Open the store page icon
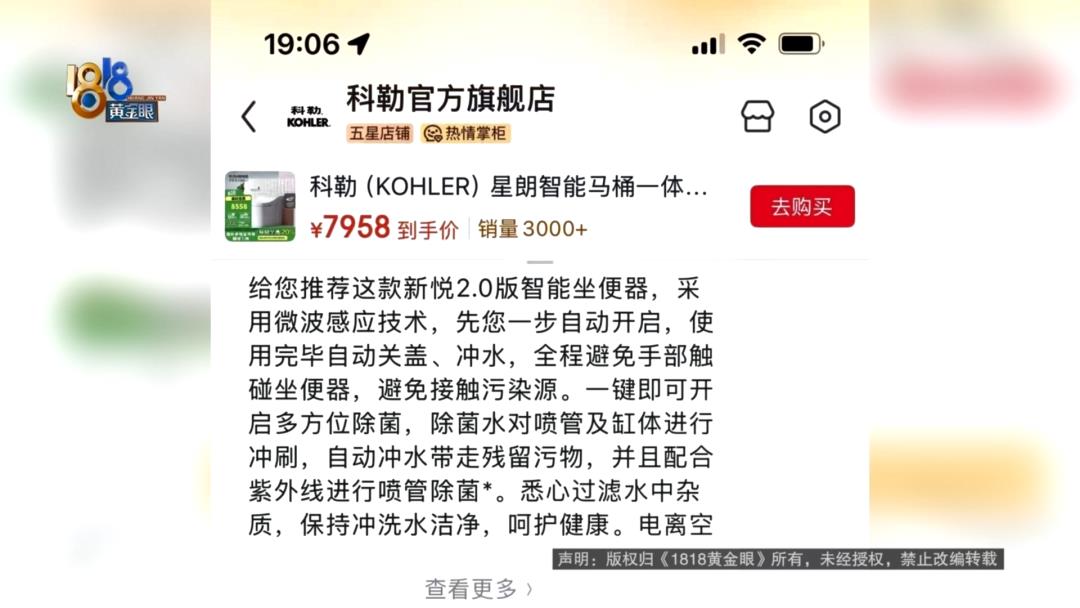 pyautogui.click(x=757, y=117)
